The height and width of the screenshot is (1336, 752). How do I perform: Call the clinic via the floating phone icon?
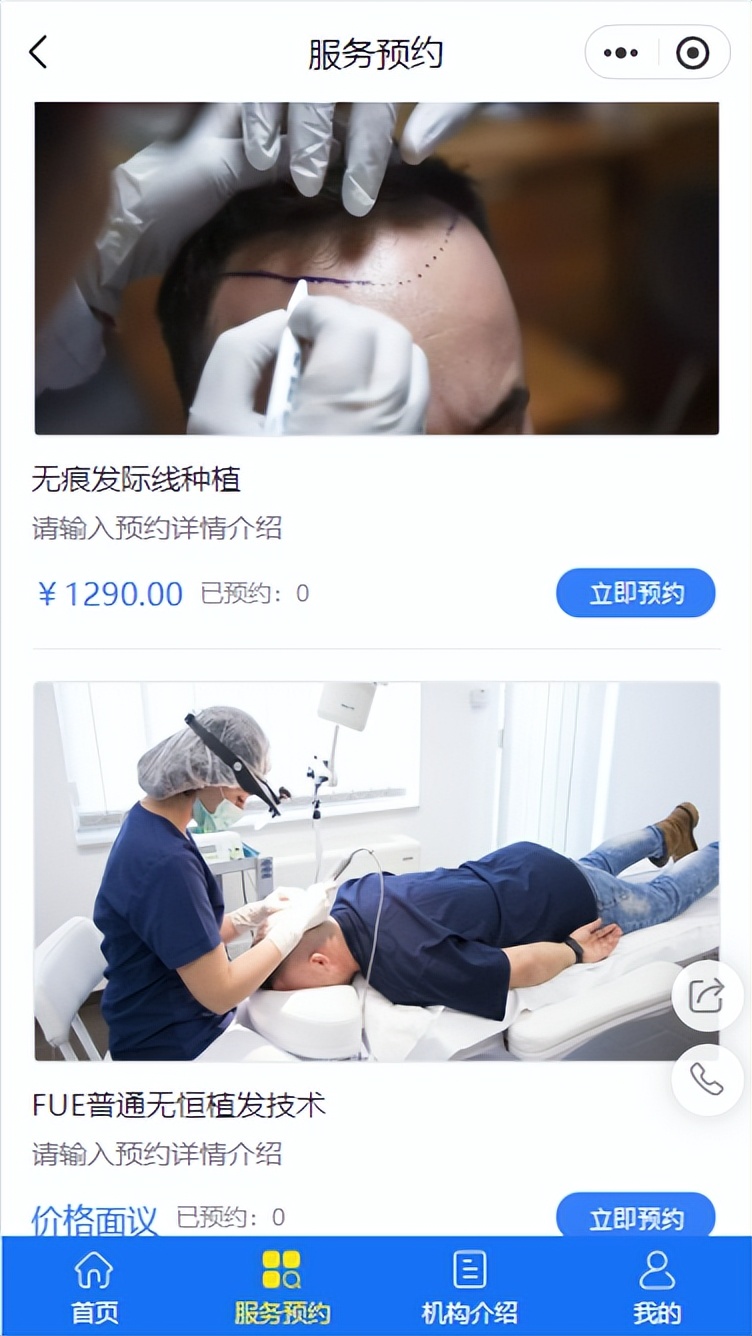coord(707,1079)
